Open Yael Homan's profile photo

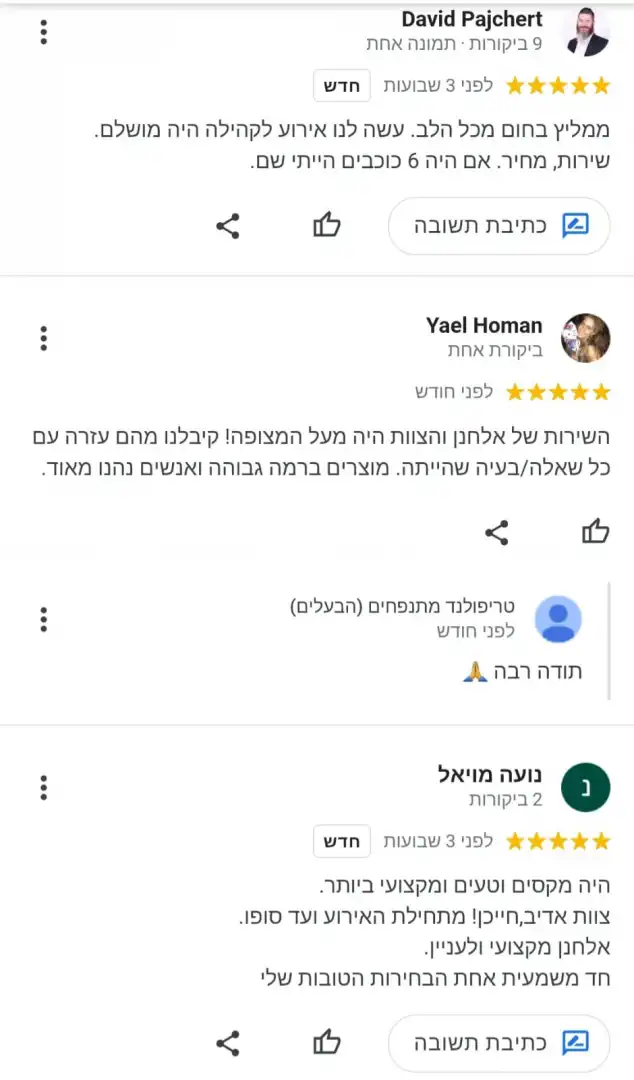pos(586,338)
